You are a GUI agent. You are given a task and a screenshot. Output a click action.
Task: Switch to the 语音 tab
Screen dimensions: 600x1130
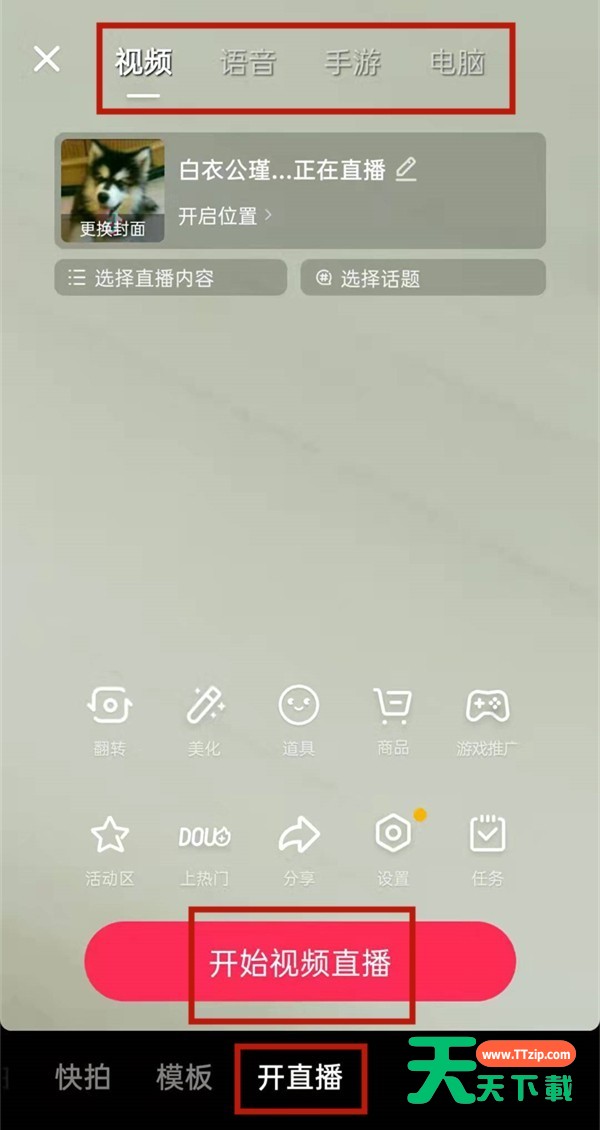pyautogui.click(x=247, y=62)
